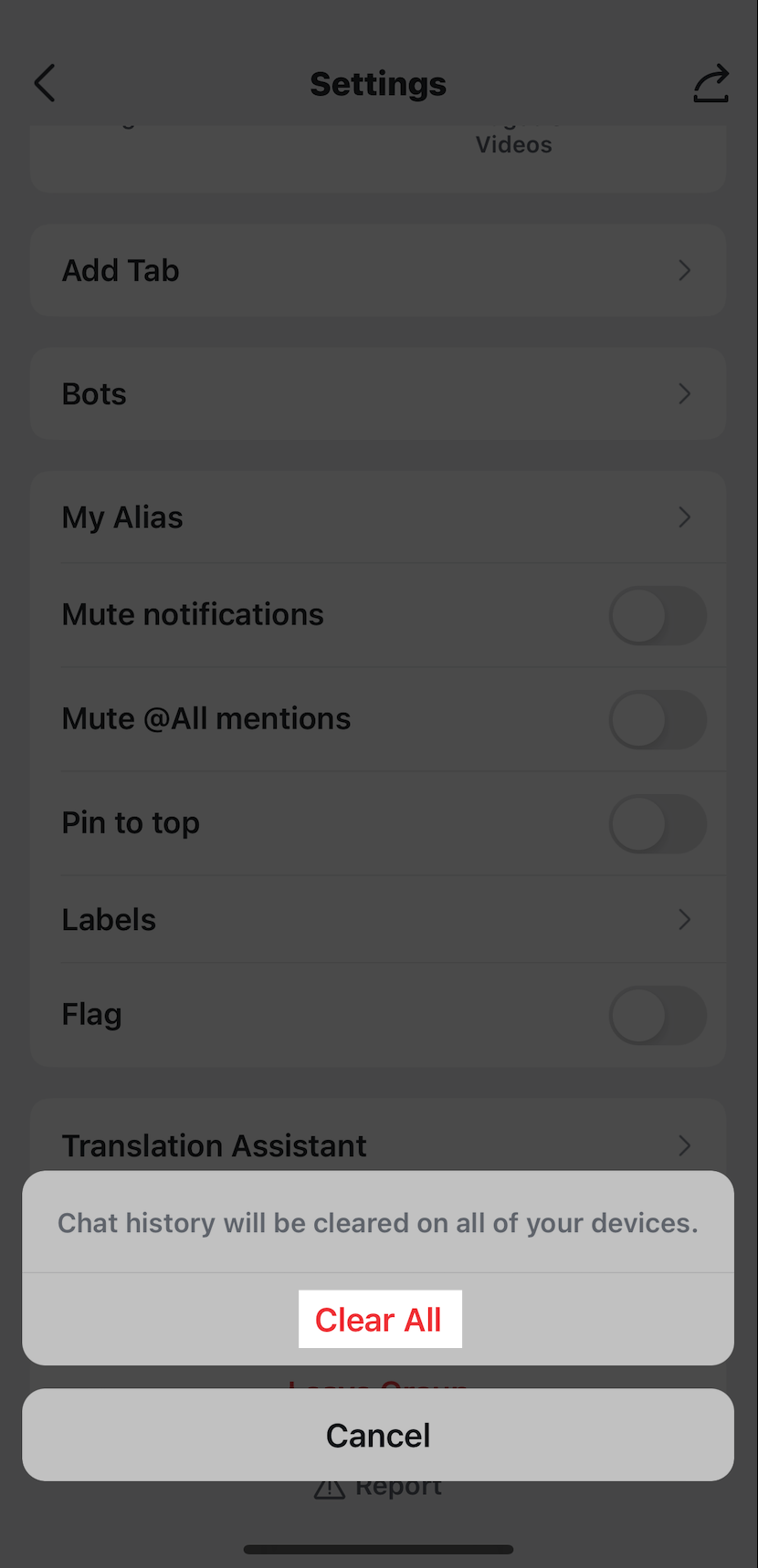Tap the forward/share icon at top right
Image resolution: width=758 pixels, height=1568 pixels.
pos(711,83)
